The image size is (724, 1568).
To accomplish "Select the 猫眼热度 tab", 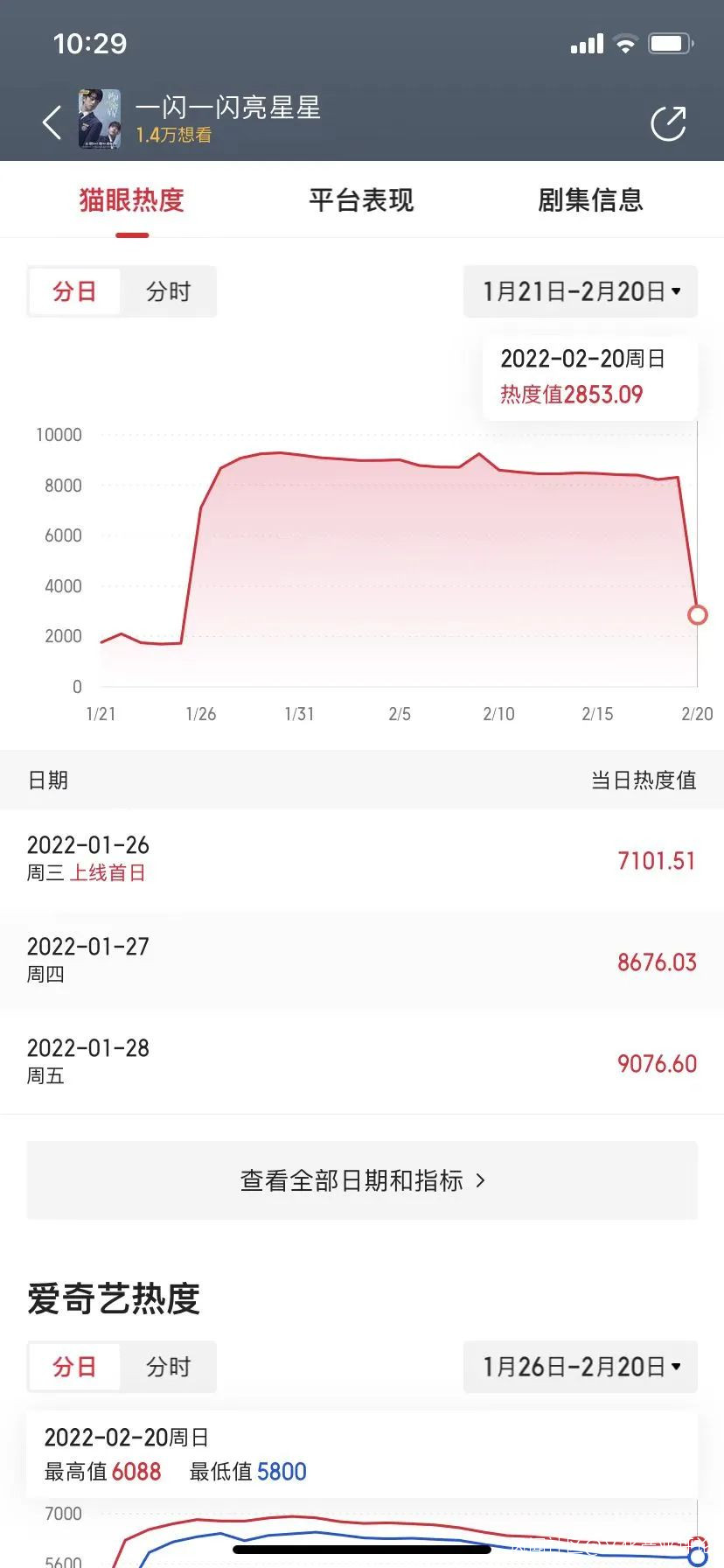I will (132, 200).
